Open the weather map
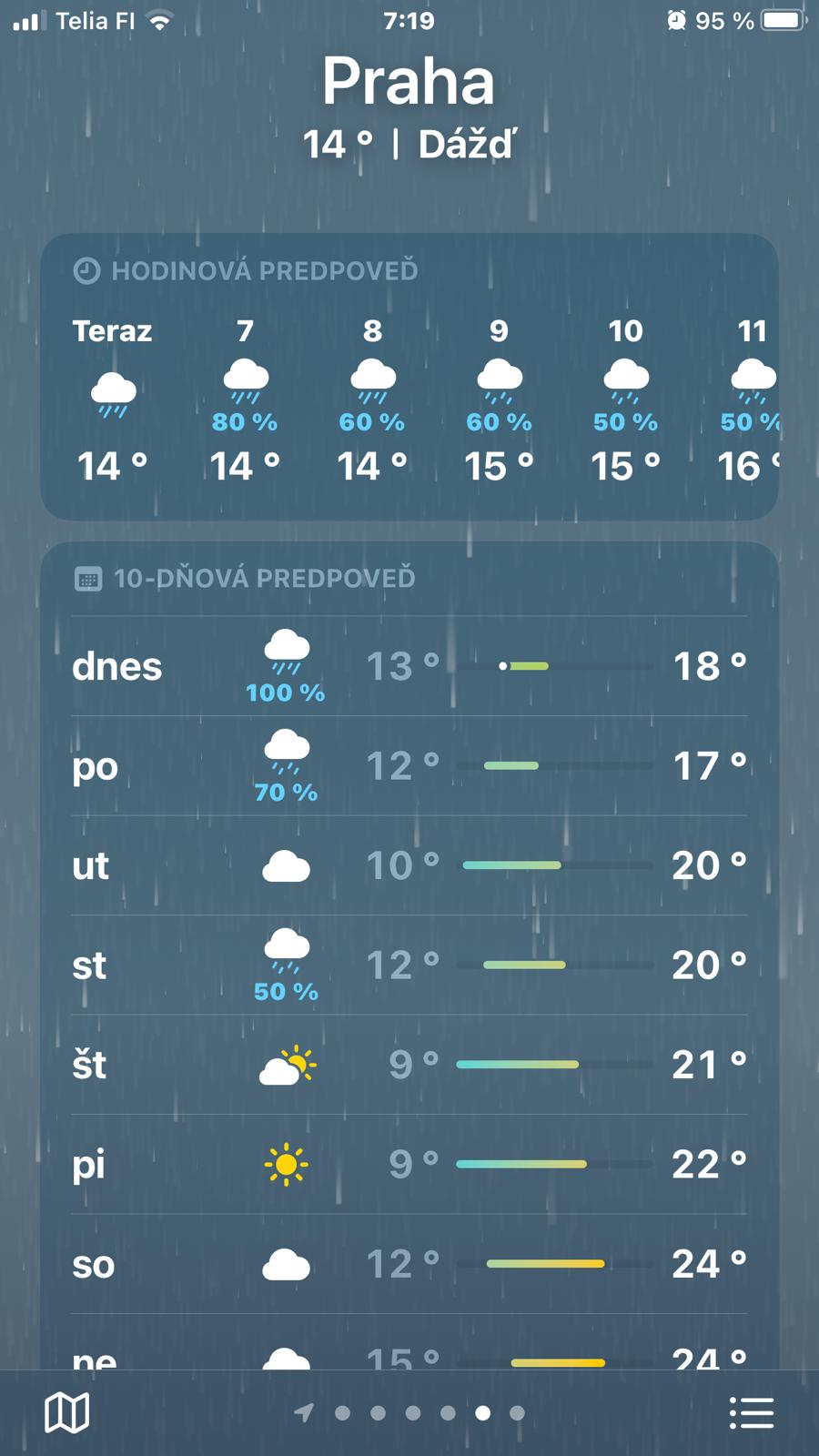Viewport: 819px width, 1456px height. click(67, 1412)
